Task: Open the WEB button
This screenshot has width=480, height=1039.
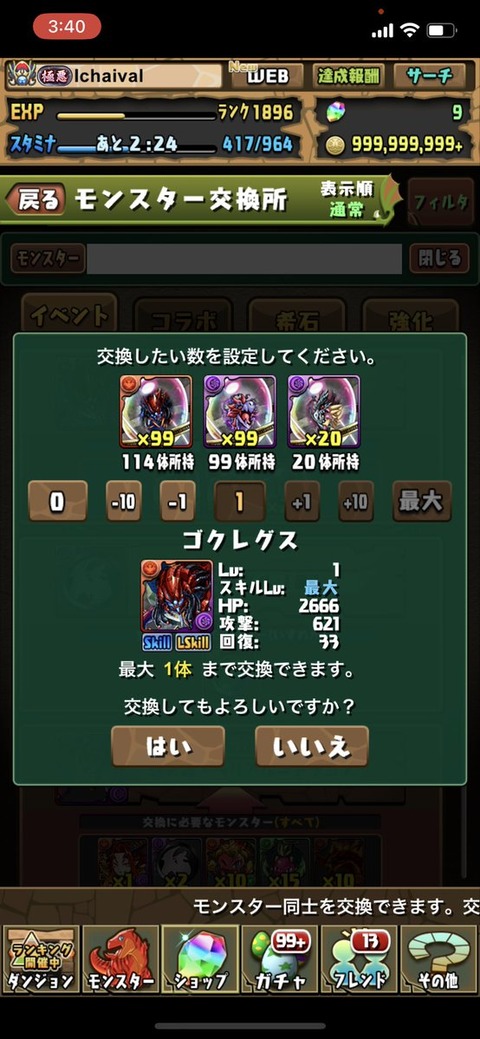Action: tap(267, 76)
